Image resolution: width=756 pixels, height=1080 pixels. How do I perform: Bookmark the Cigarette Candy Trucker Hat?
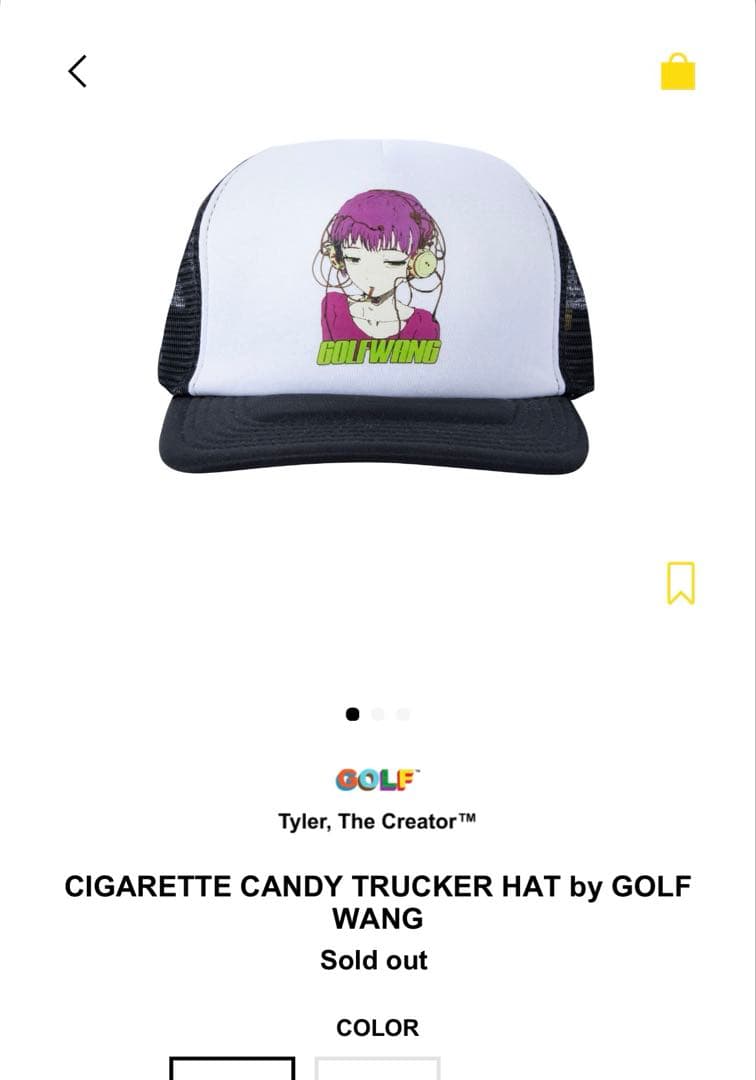[680, 583]
